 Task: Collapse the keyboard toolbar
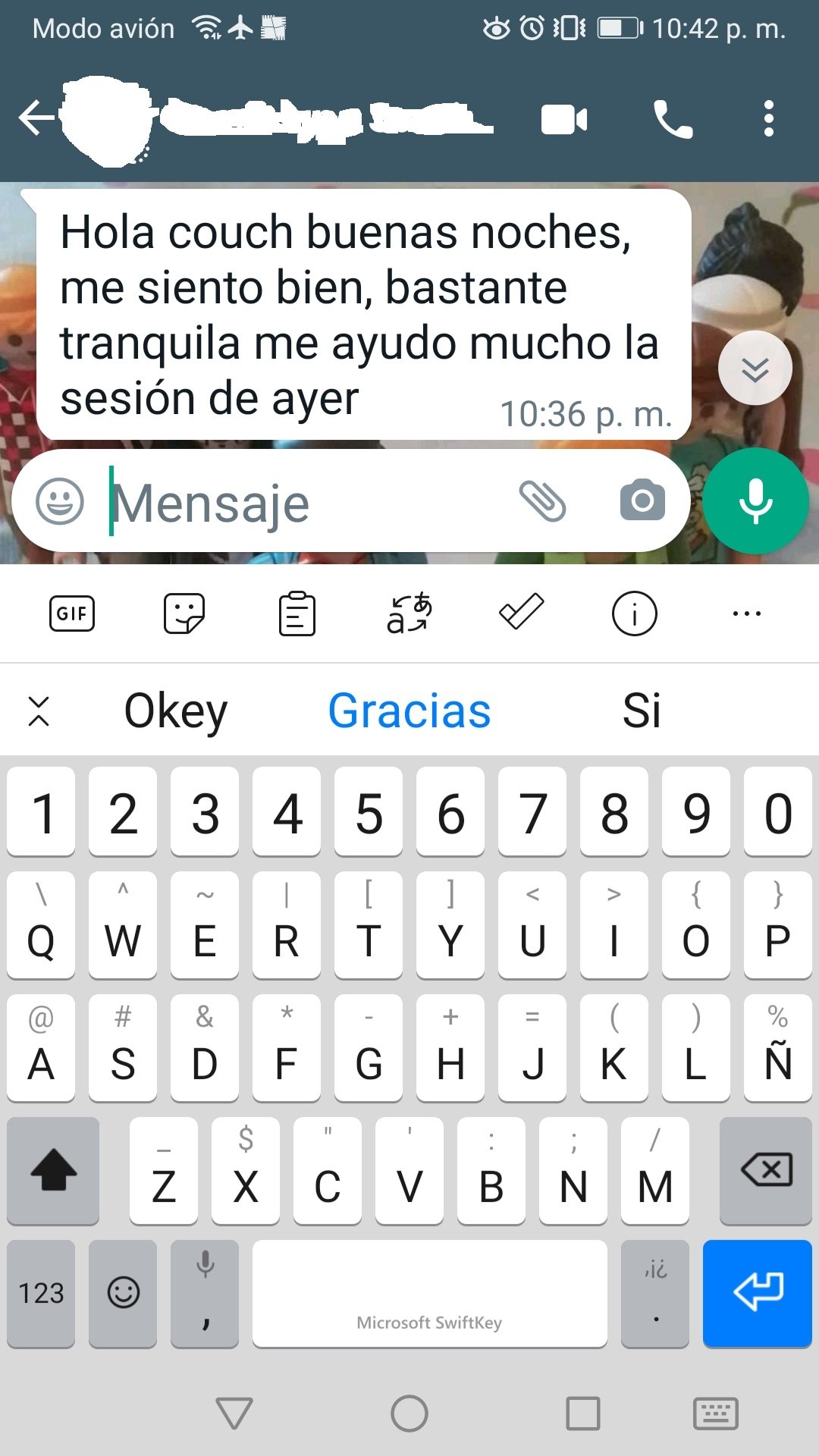point(39,711)
